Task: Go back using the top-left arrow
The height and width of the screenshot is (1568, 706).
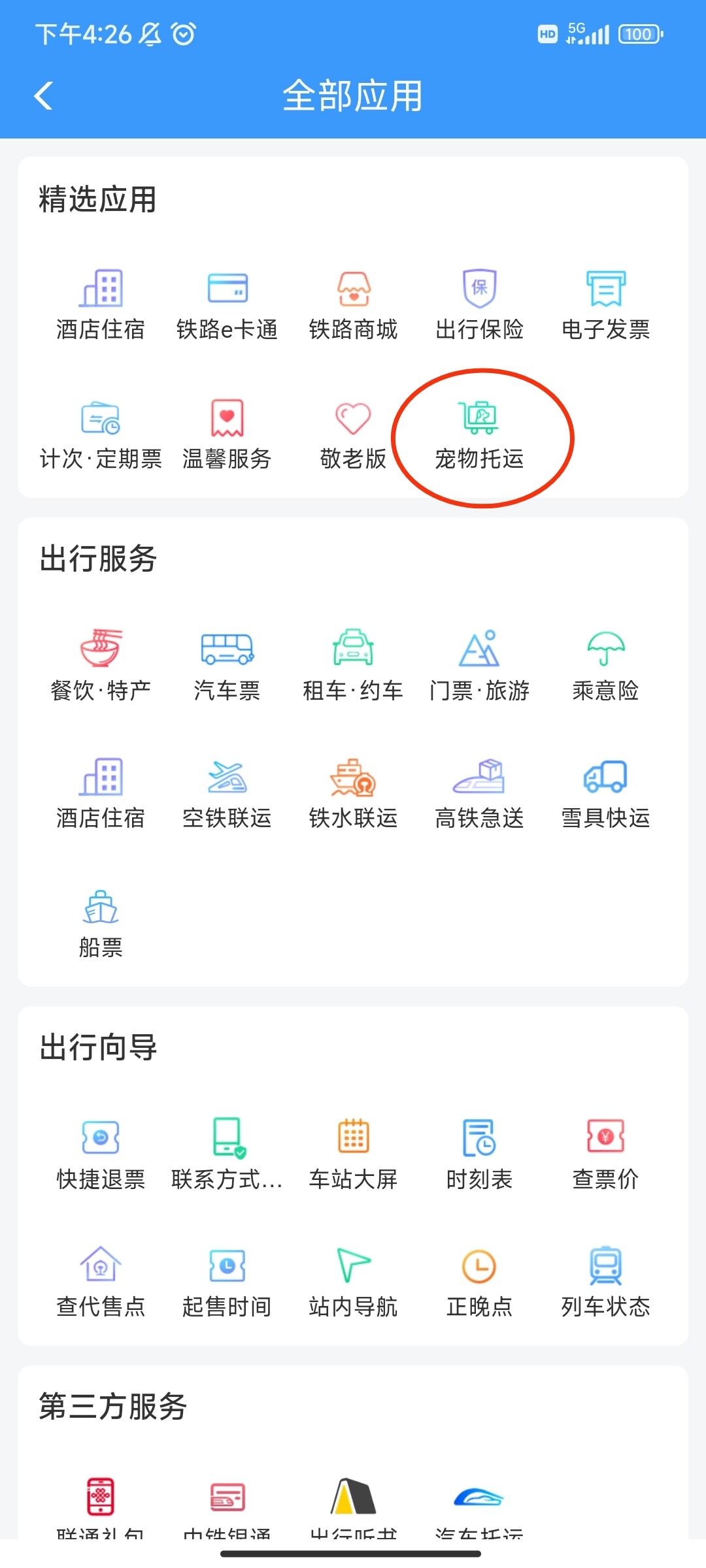Action: click(43, 96)
